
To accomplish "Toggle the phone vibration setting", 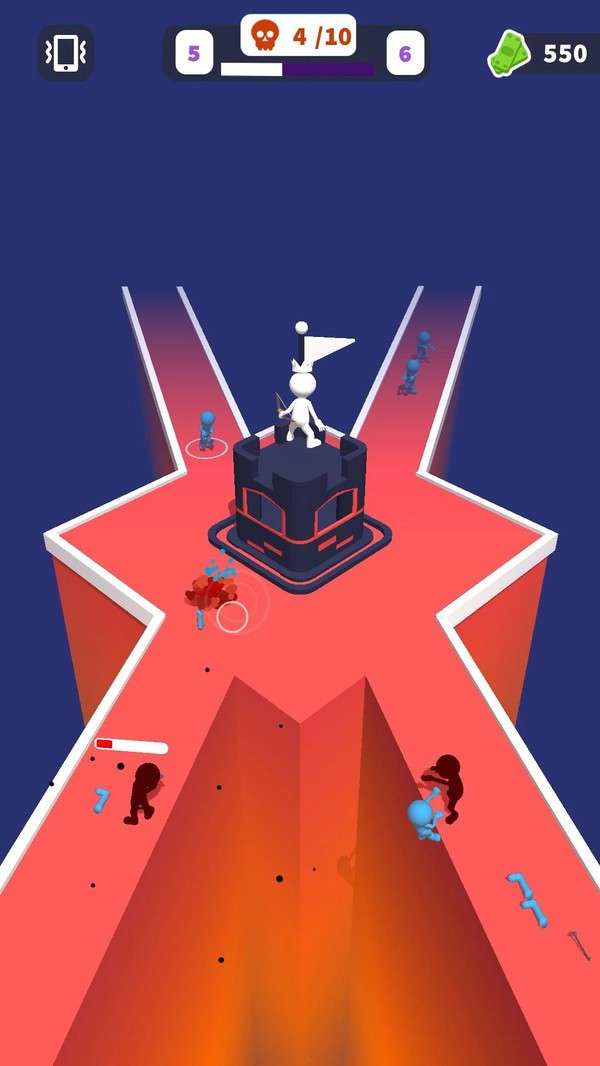I will tap(66, 52).
